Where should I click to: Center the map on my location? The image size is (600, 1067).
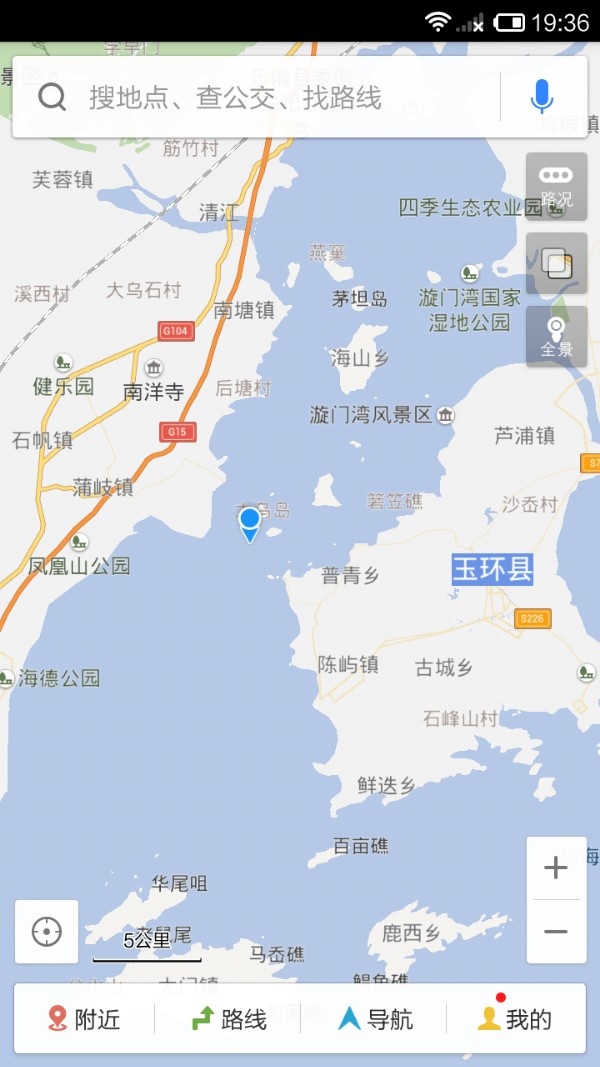pos(46,932)
